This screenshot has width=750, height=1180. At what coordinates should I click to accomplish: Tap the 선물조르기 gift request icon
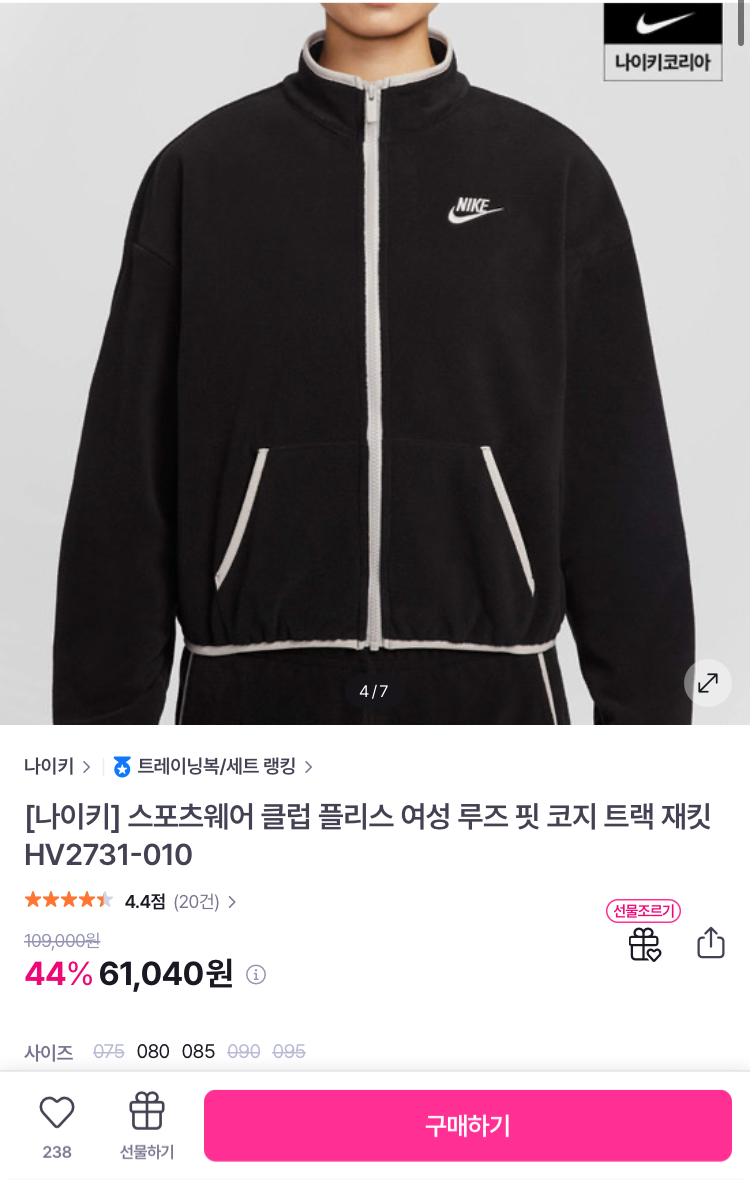point(644,943)
